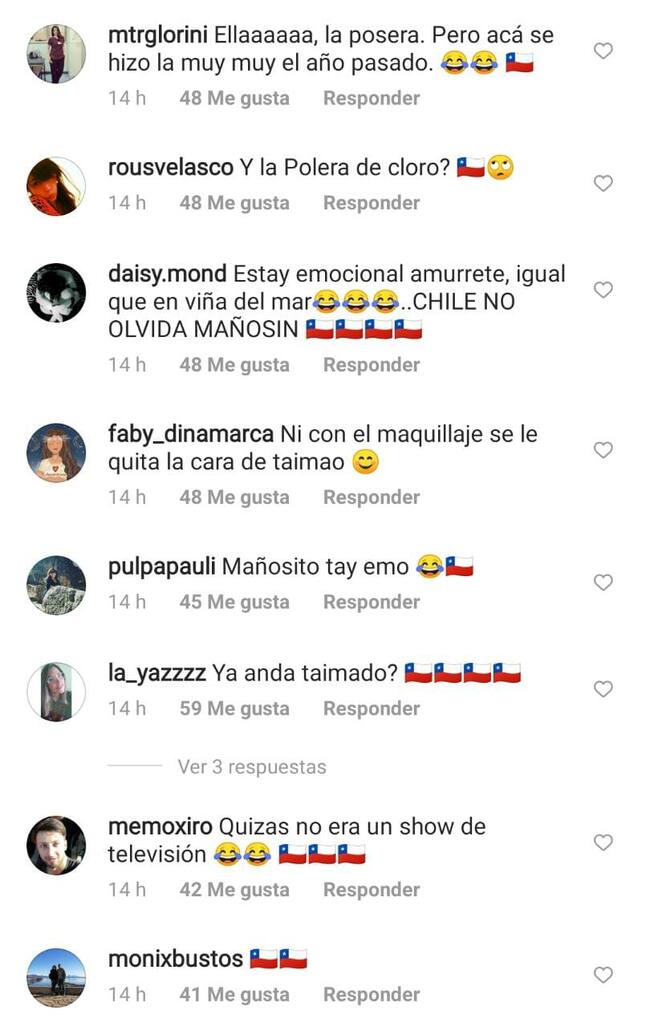Image resolution: width=650 pixels, height=1027 pixels.
Task: Like memoxiro's comment
Action: pos(603,843)
